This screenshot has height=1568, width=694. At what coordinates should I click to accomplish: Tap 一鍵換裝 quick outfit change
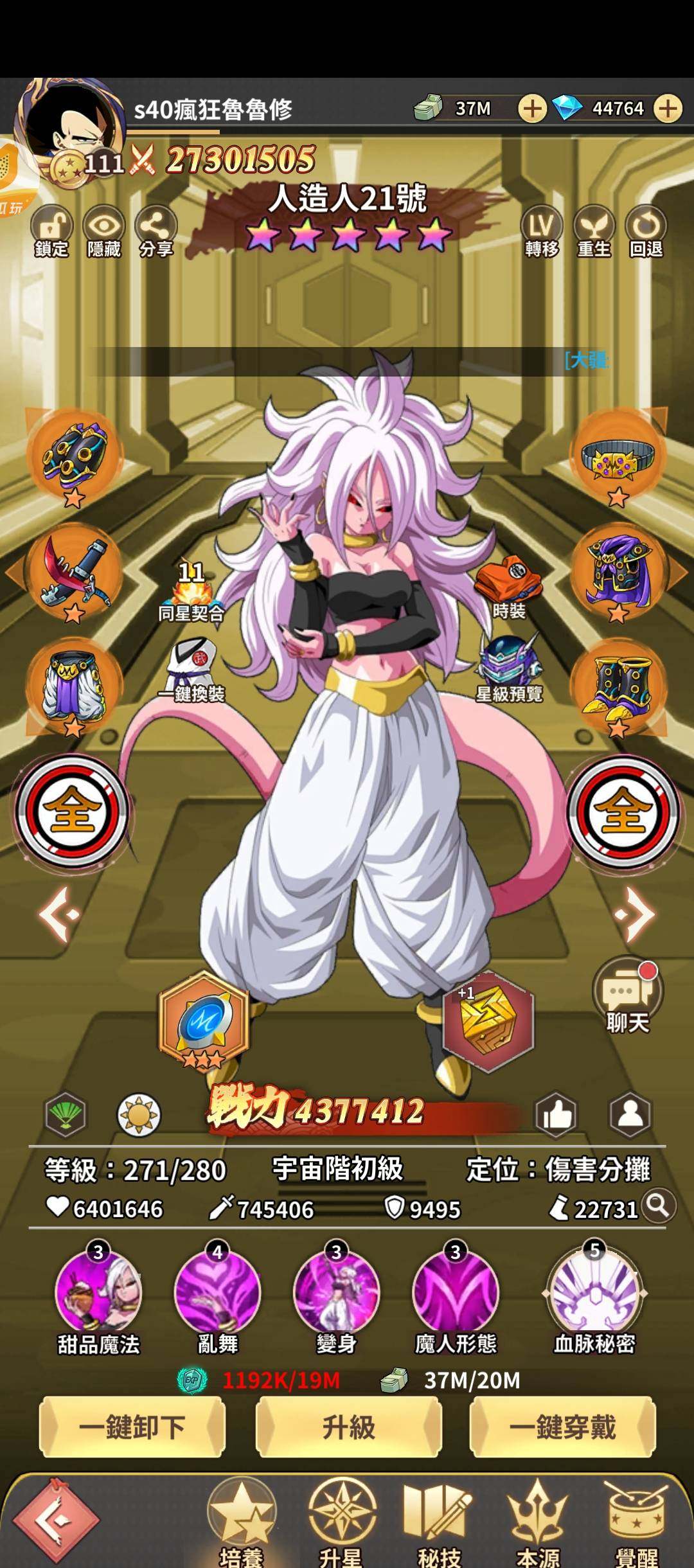tap(191, 670)
